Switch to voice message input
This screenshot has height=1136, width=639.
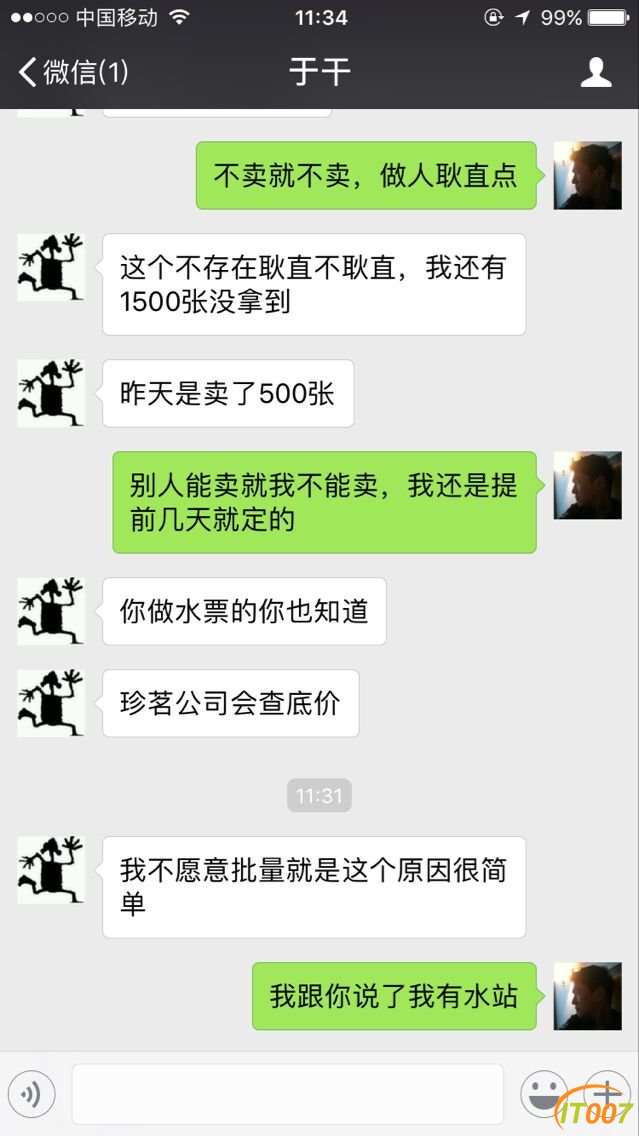pyautogui.click(x=31, y=1094)
